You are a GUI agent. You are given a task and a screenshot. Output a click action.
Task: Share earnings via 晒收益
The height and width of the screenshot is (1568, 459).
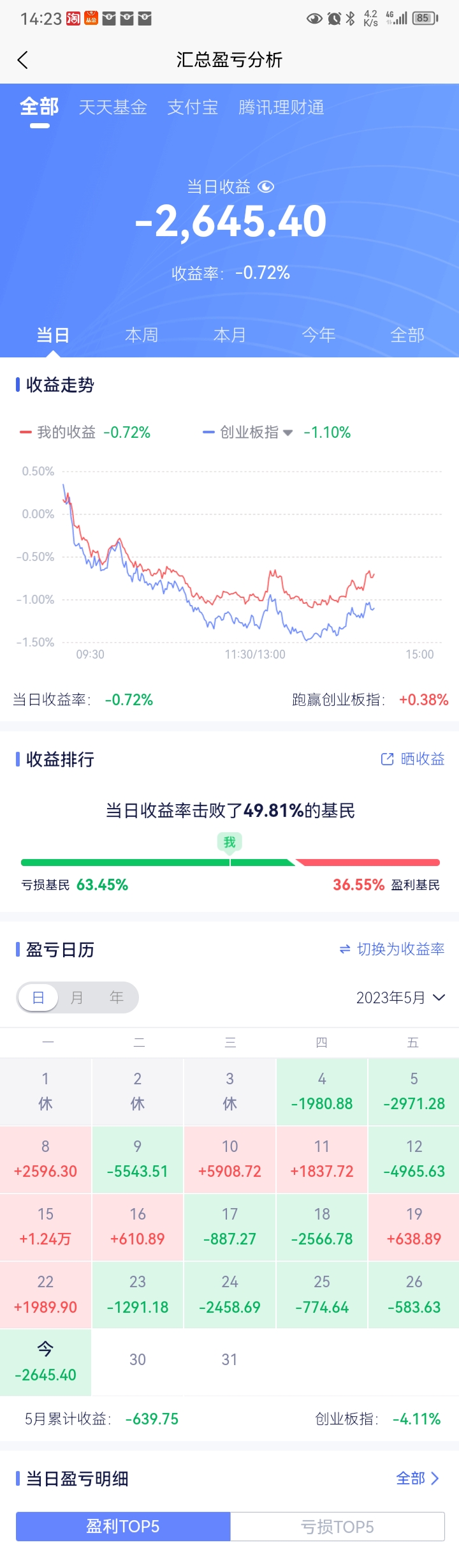click(x=412, y=759)
